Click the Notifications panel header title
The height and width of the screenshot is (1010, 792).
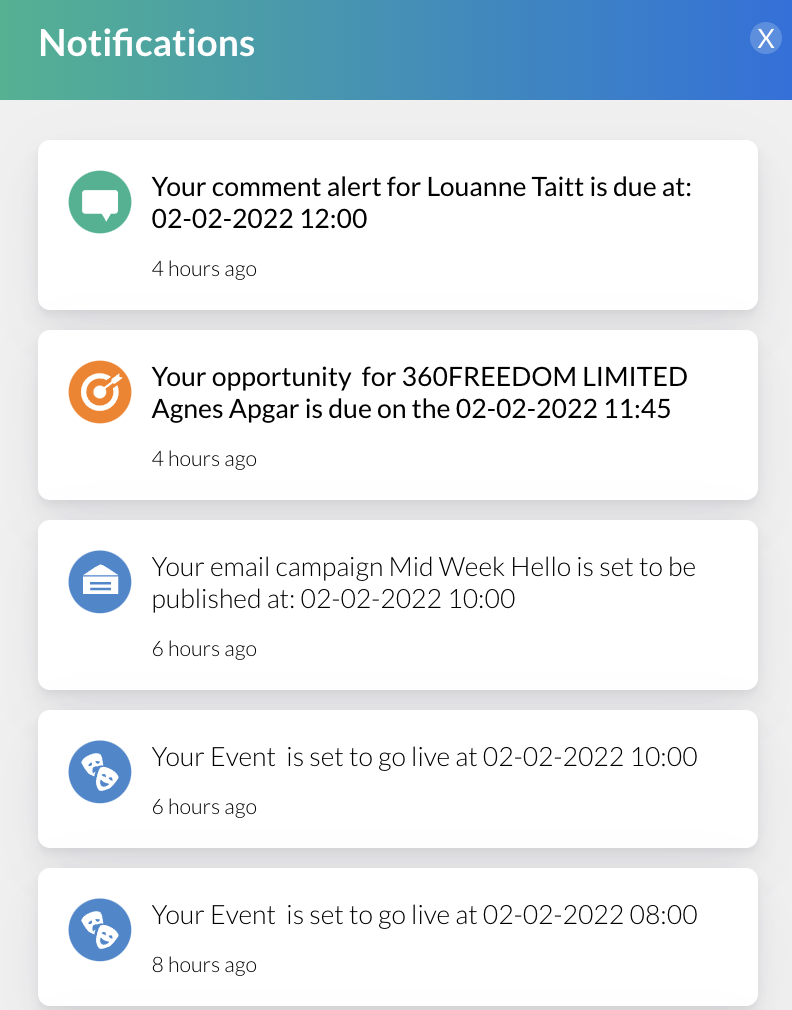click(146, 43)
